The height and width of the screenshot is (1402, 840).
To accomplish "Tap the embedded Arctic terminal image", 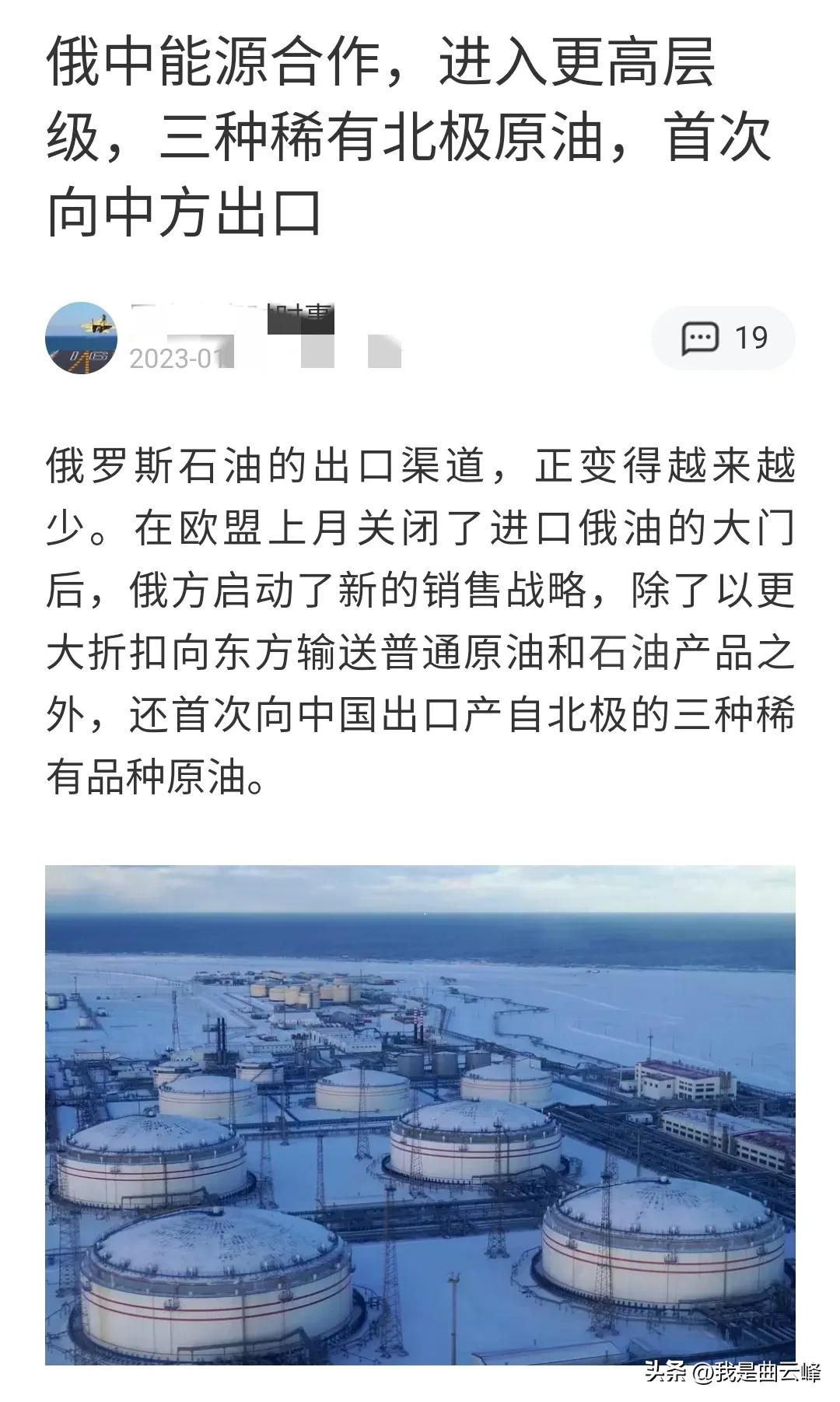I will pyautogui.click(x=420, y=1113).
